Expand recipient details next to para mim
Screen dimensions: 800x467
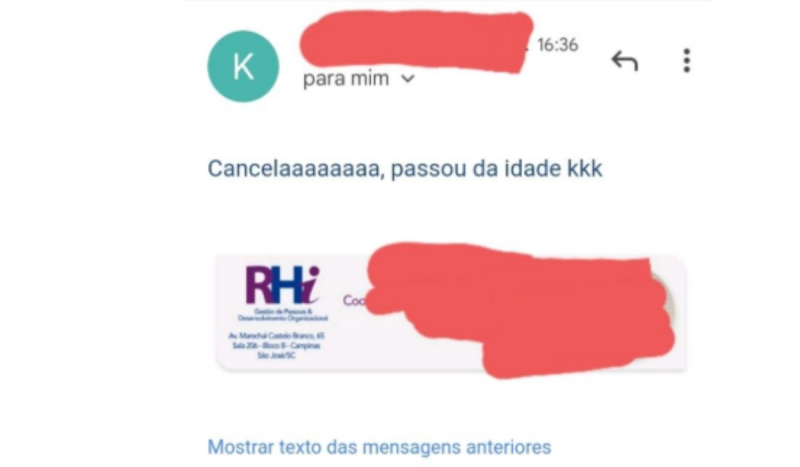tap(406, 80)
